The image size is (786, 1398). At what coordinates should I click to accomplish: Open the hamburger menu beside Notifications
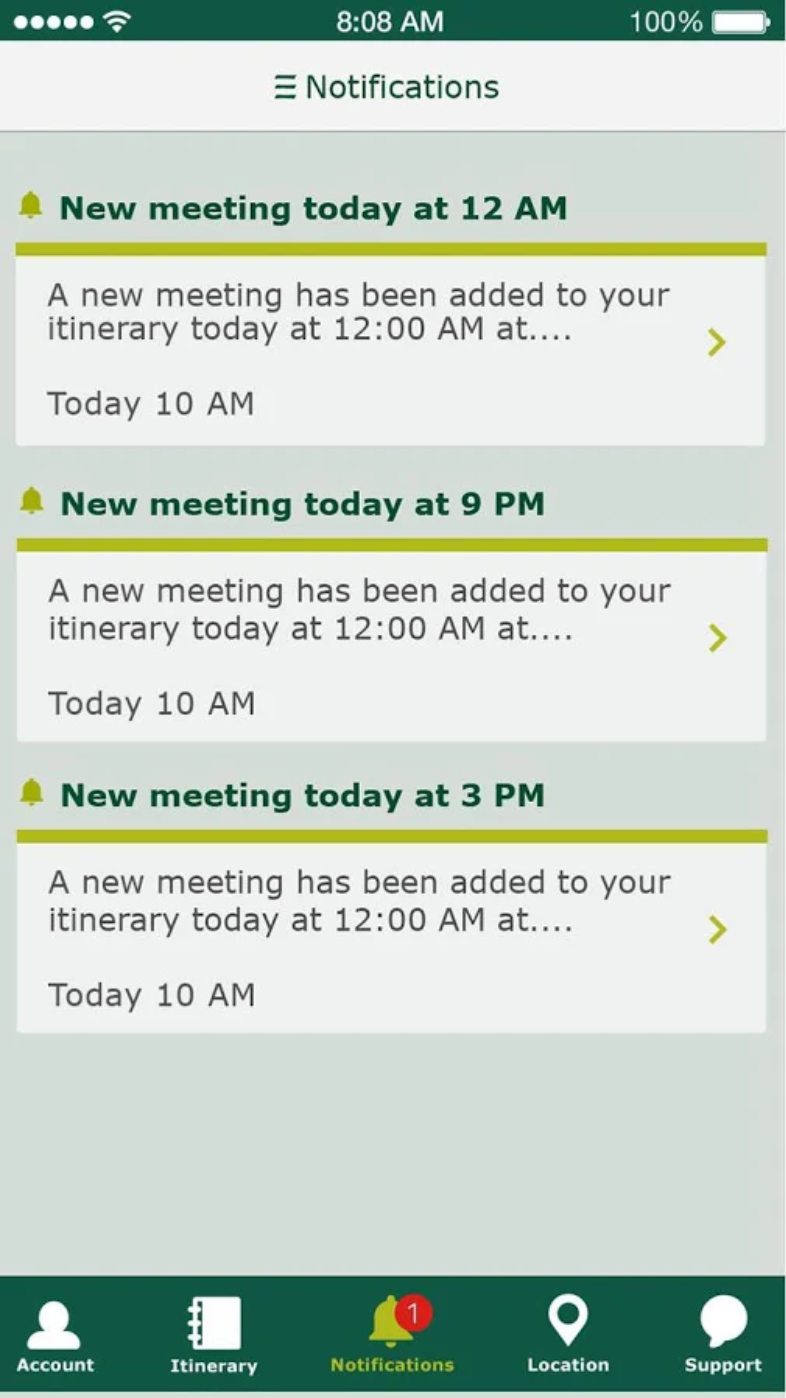(285, 88)
